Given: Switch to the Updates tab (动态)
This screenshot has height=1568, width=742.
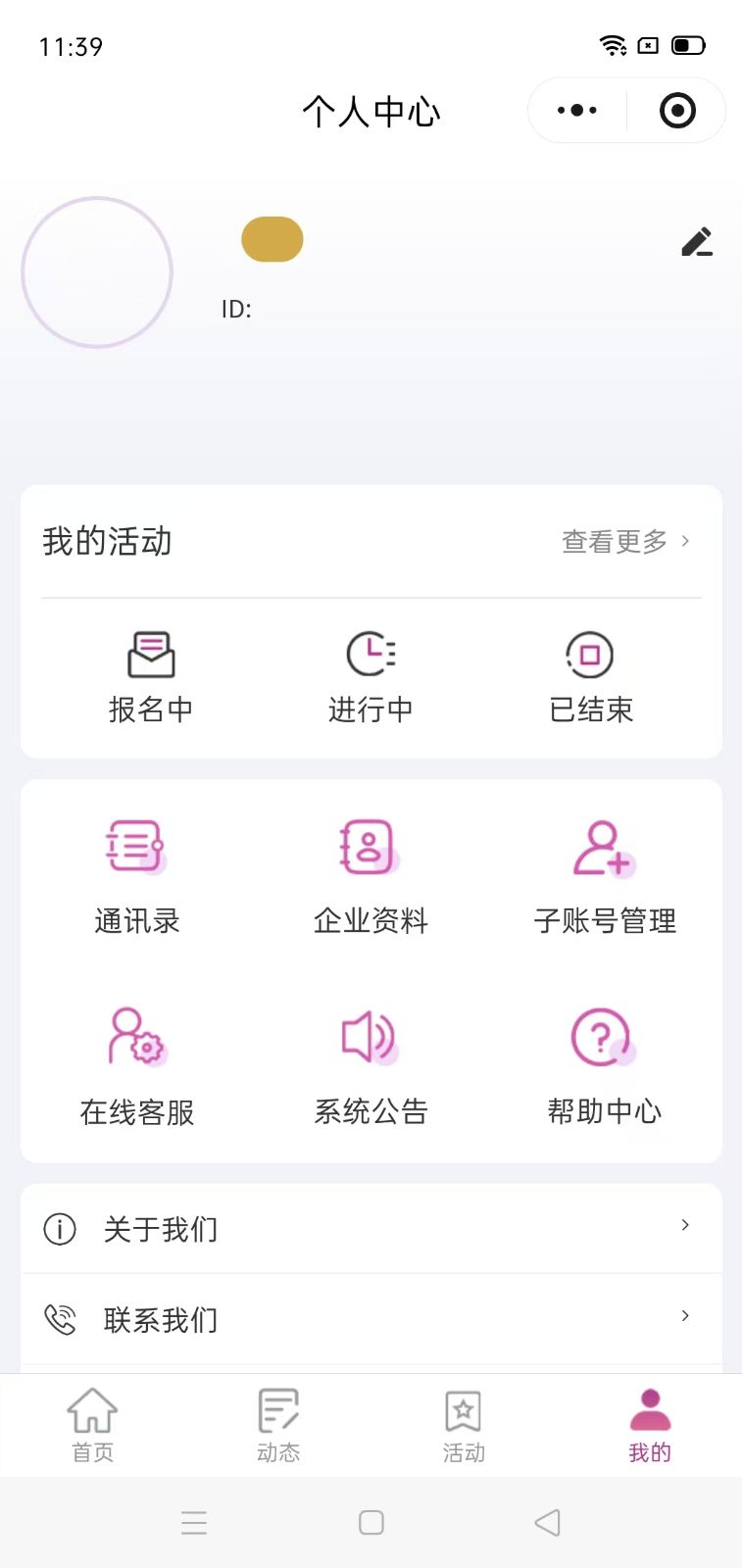Looking at the screenshot, I should 278,1426.
